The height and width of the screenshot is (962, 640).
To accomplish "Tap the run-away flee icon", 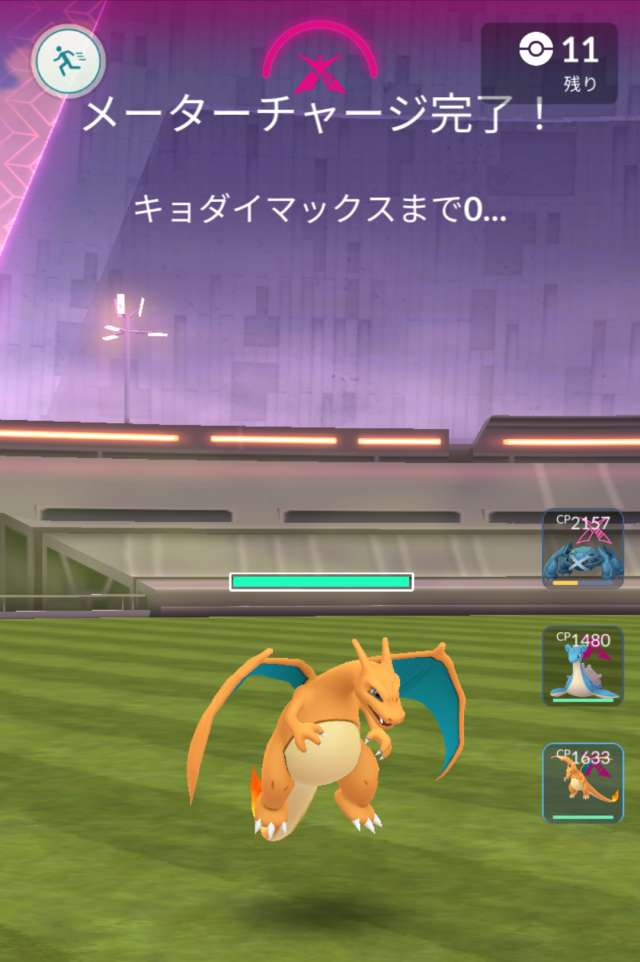I will [x=68, y=60].
